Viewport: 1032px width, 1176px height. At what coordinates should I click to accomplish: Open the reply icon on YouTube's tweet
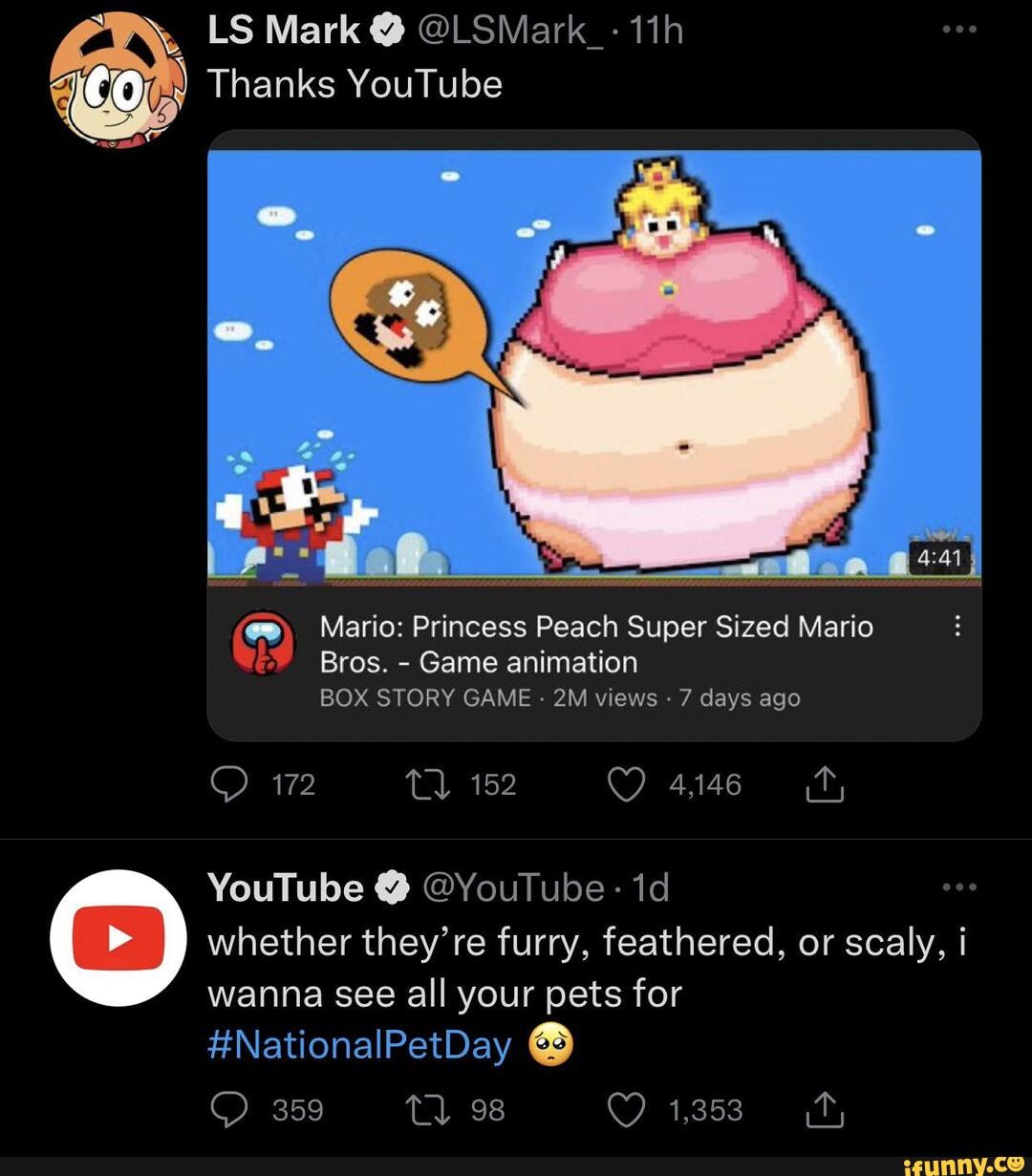230,1109
